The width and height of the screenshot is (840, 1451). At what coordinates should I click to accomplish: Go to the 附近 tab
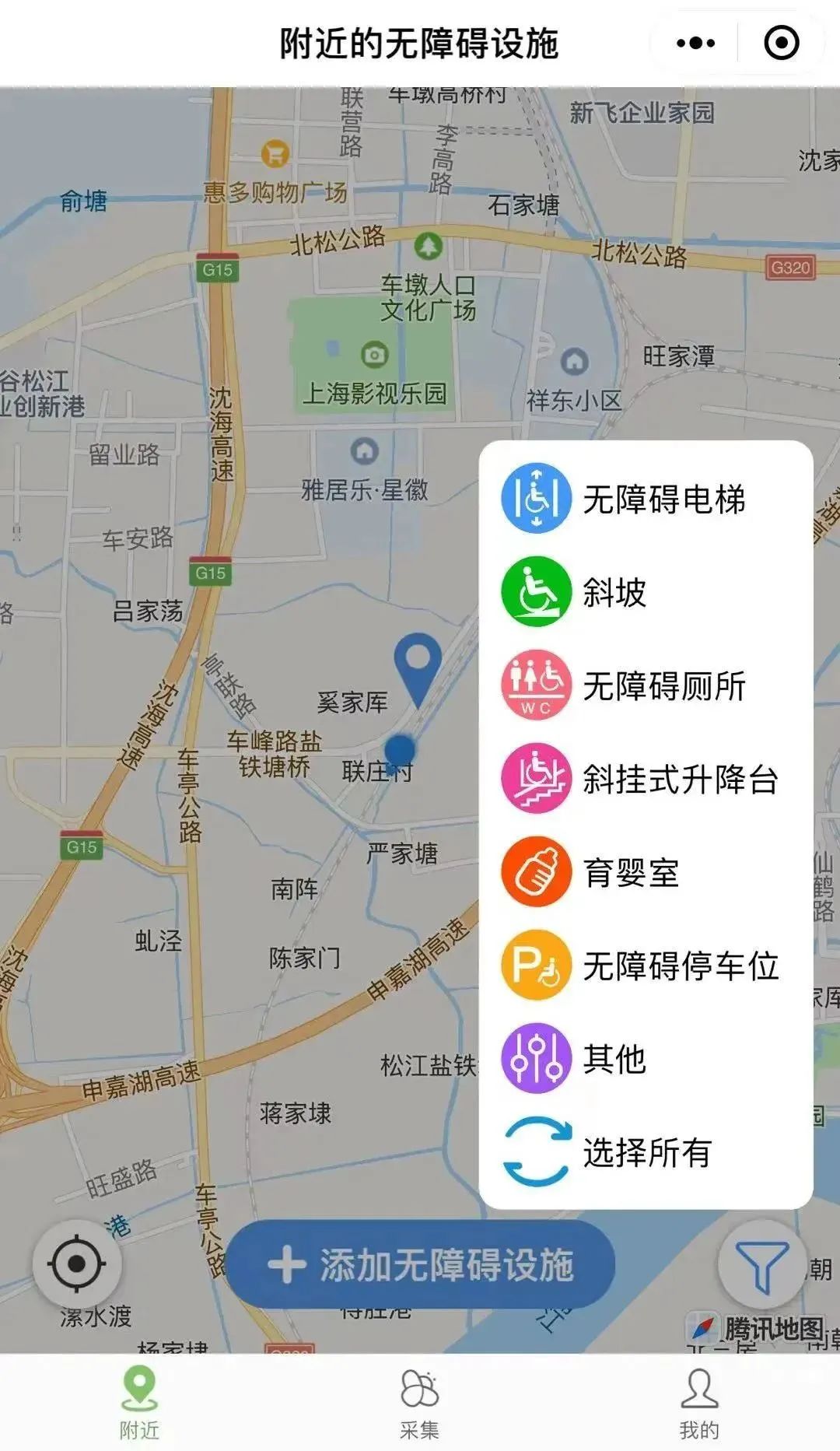pyautogui.click(x=139, y=1404)
